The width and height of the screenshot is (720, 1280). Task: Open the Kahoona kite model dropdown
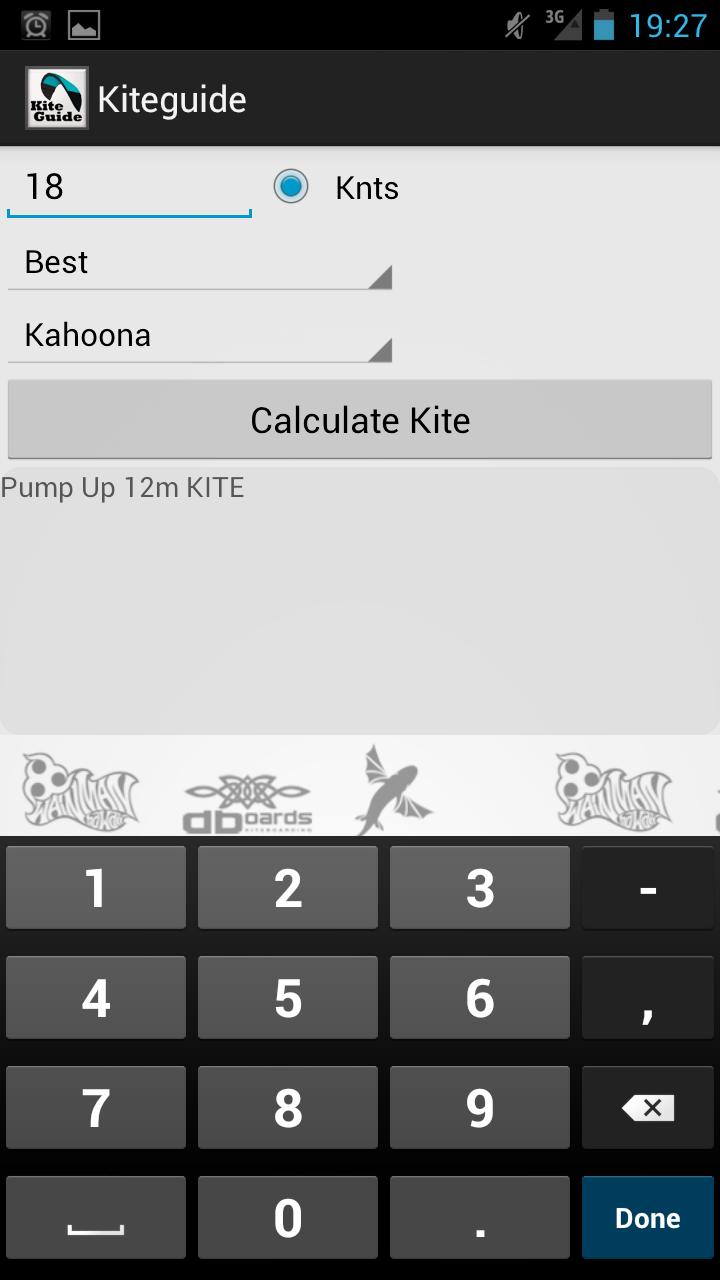(200, 335)
